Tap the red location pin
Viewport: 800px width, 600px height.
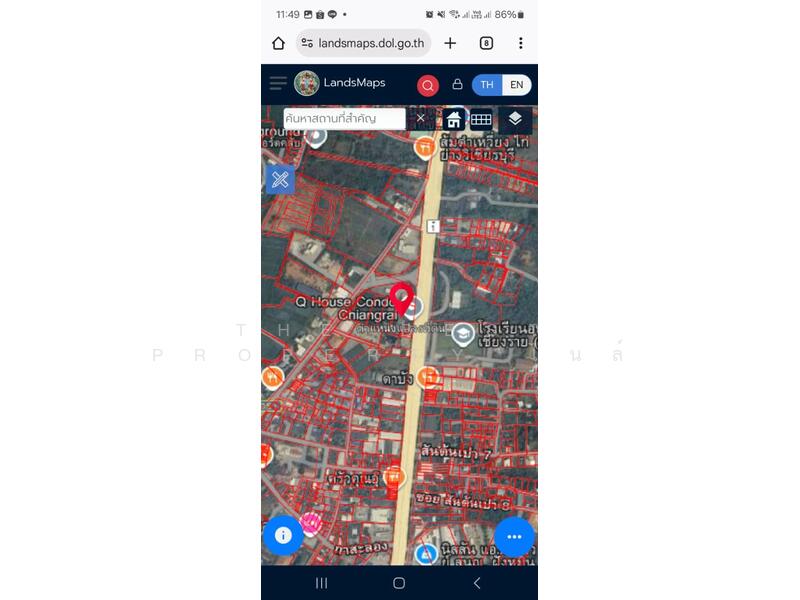pos(402,298)
